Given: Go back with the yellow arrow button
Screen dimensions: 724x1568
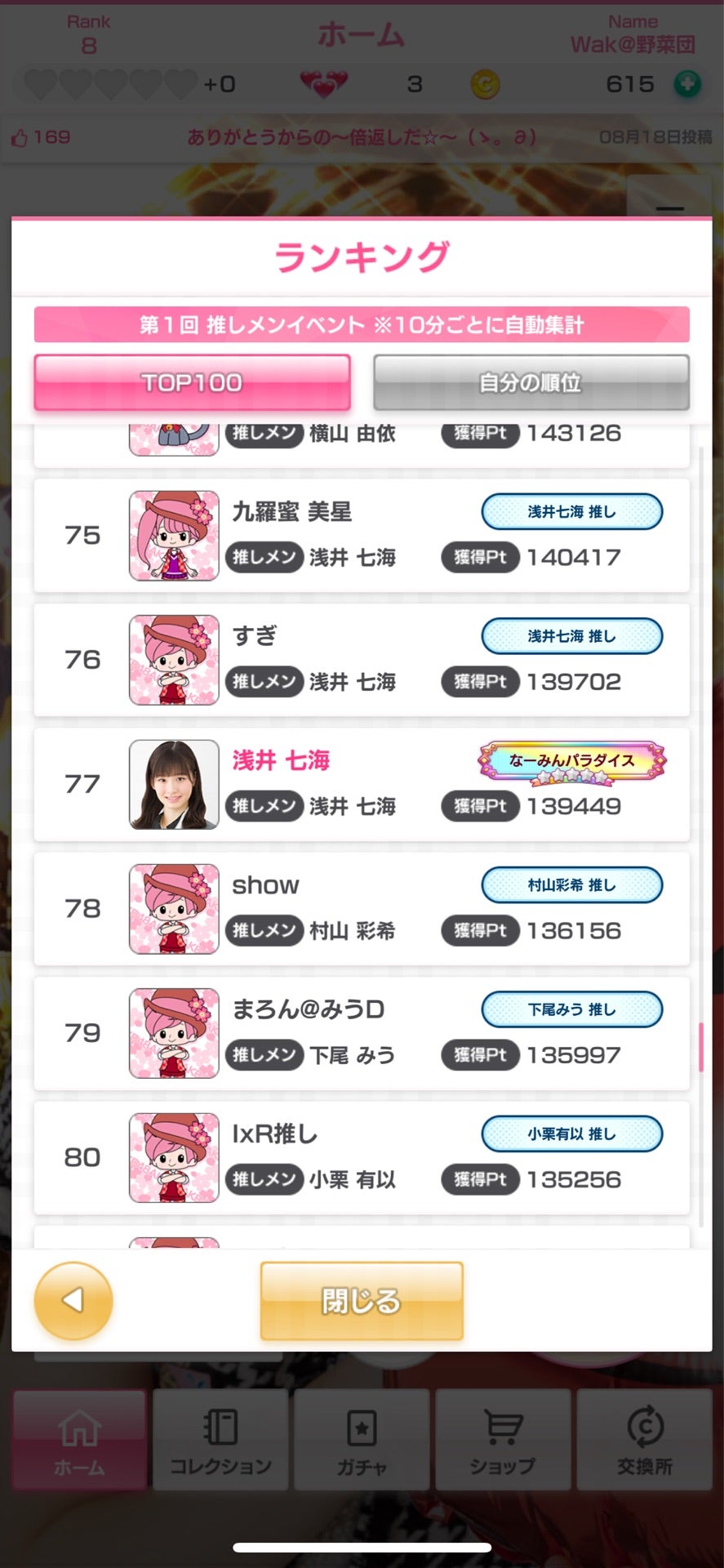Looking at the screenshot, I should (73, 1300).
